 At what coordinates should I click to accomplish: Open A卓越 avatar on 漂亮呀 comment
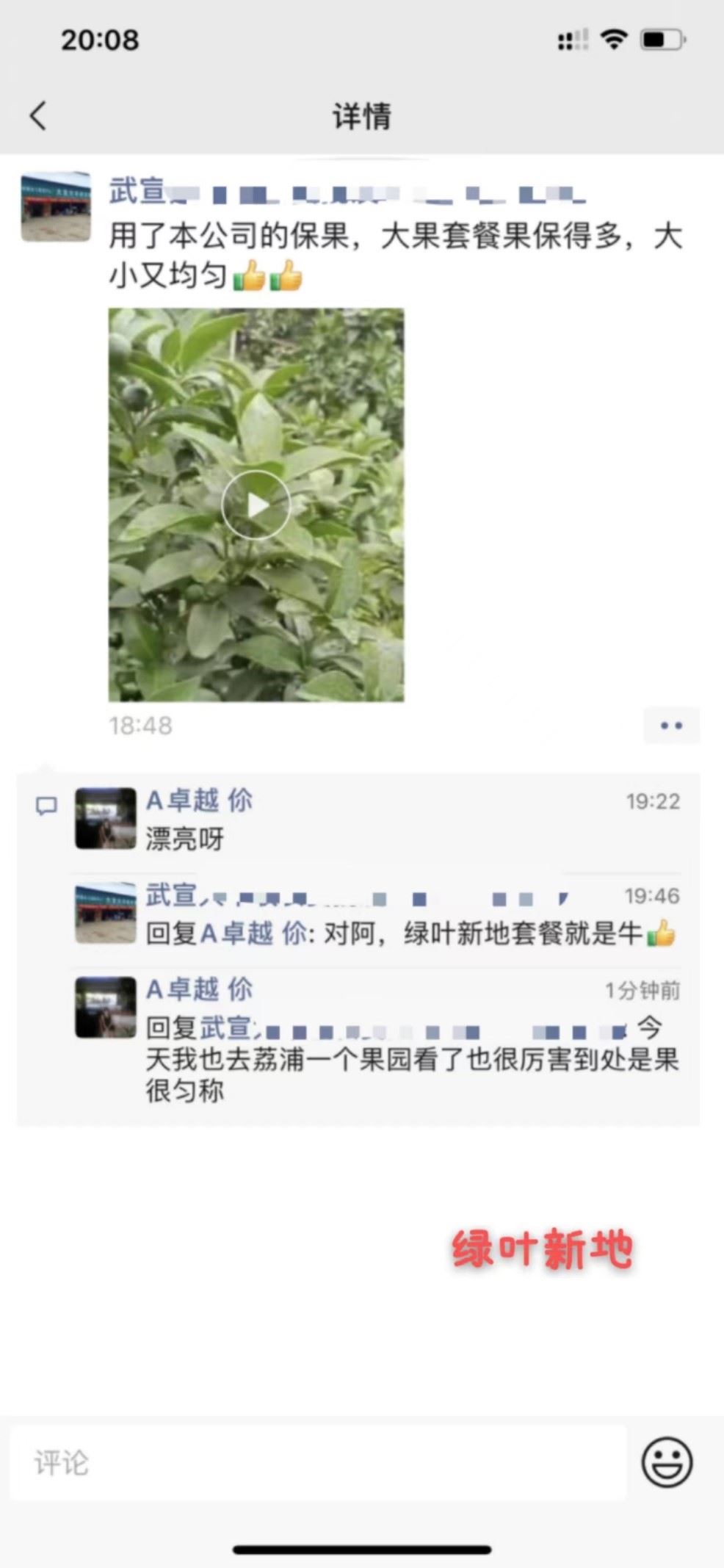click(106, 819)
